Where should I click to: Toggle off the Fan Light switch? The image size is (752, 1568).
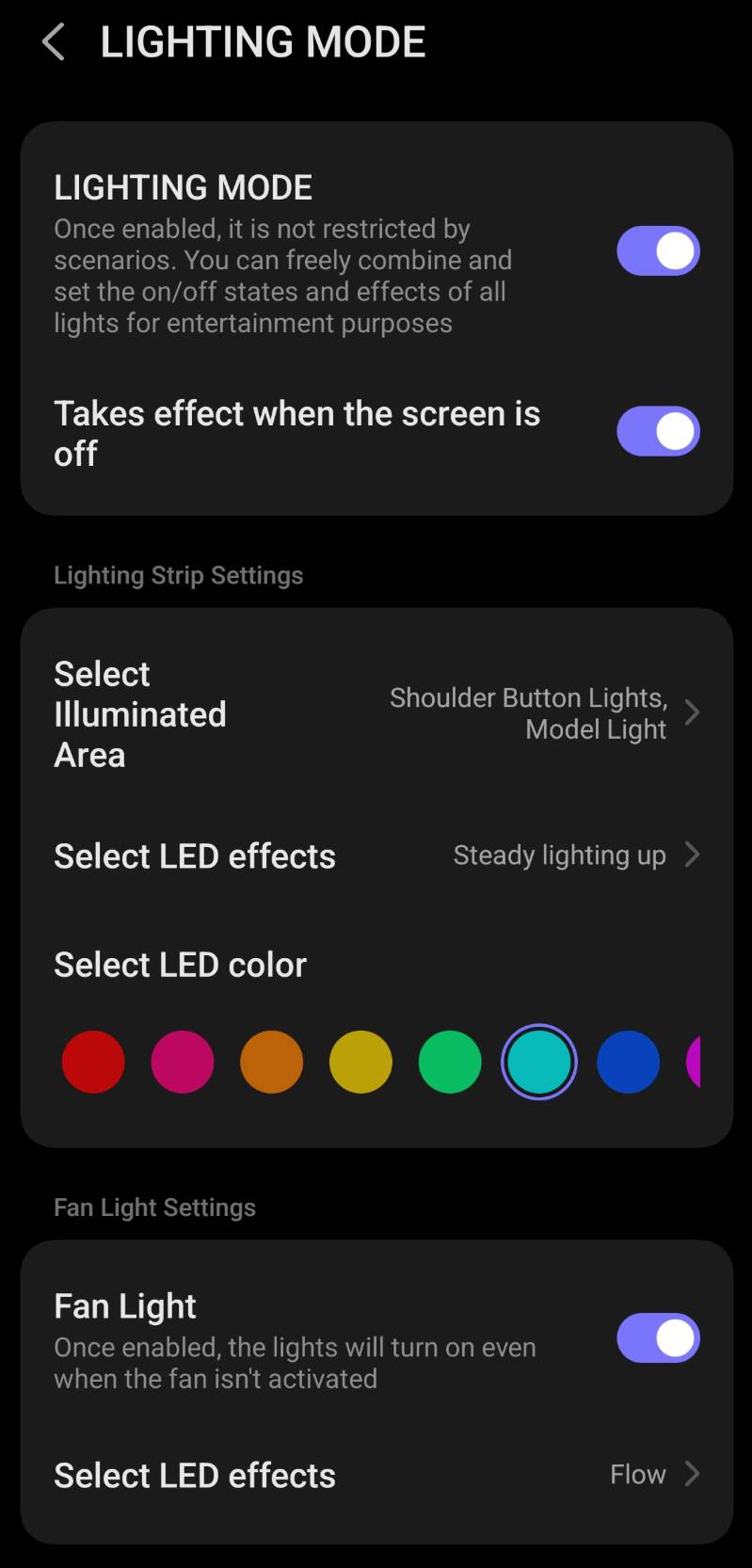pyautogui.click(x=658, y=1338)
